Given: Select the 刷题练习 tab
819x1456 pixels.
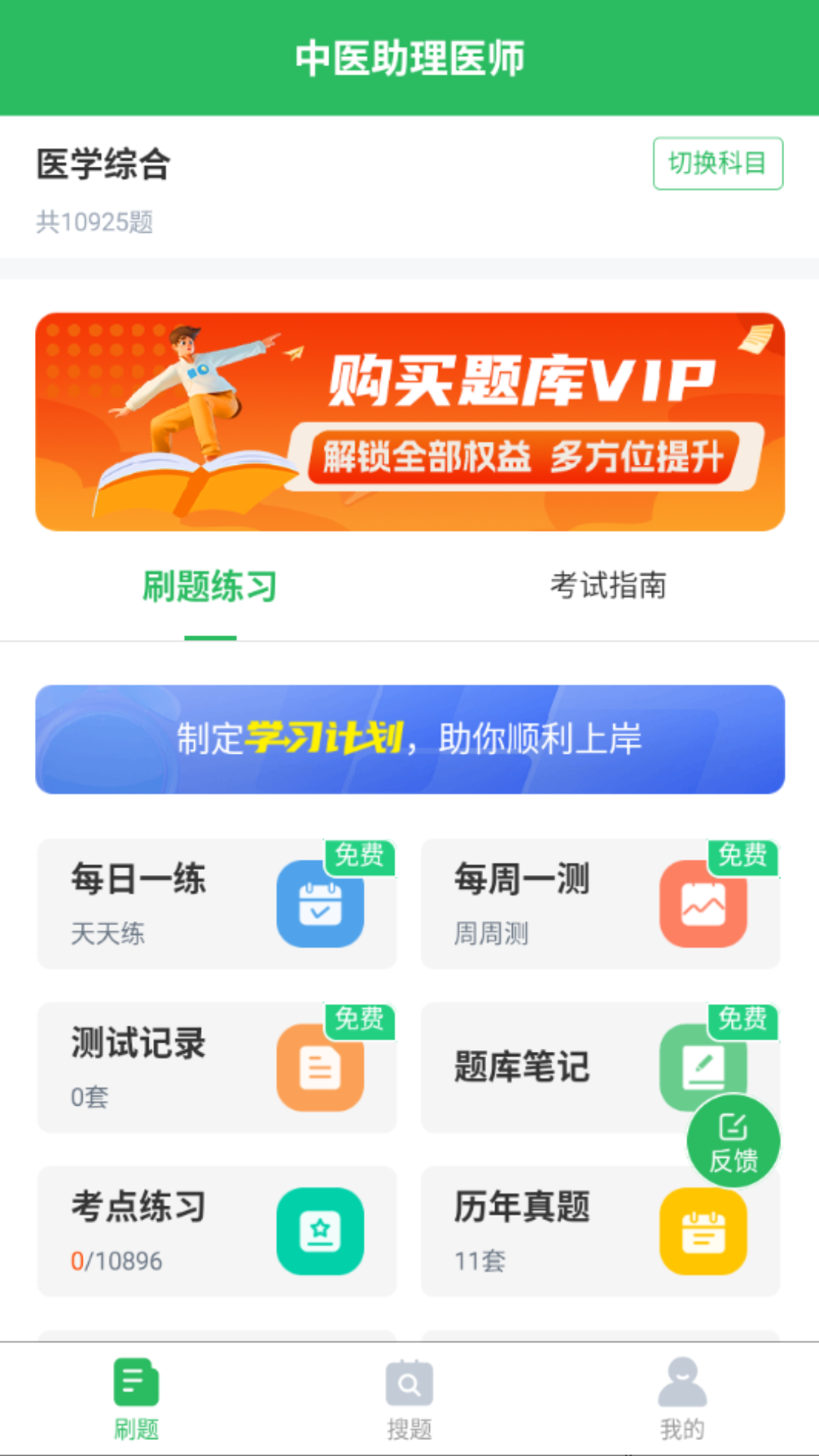Looking at the screenshot, I should [210, 586].
